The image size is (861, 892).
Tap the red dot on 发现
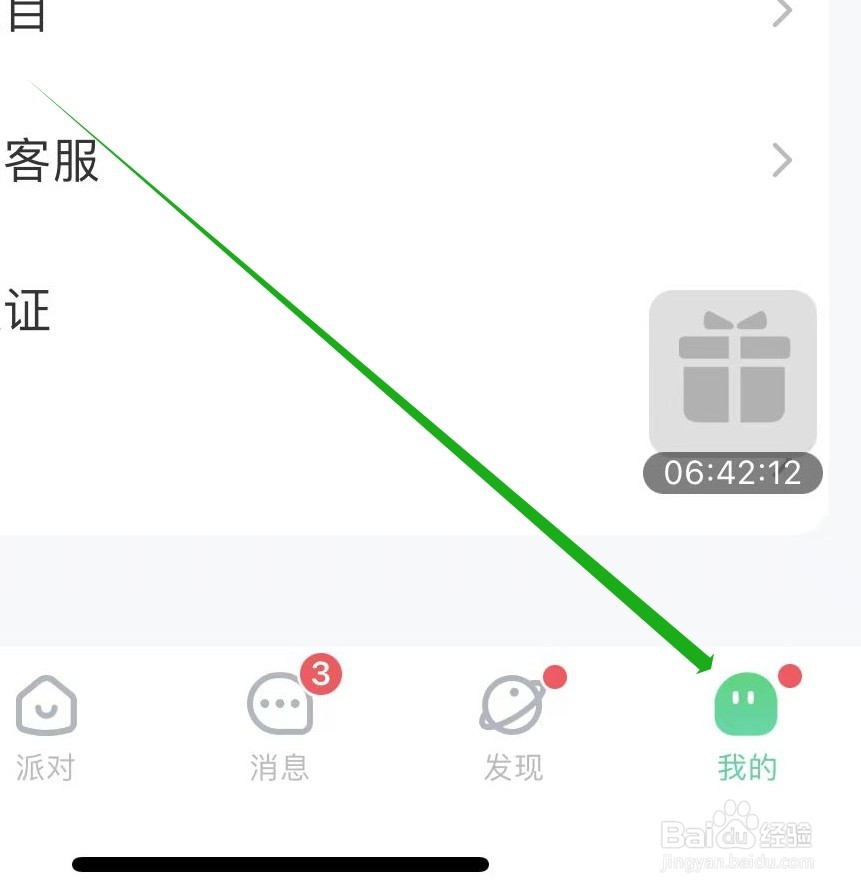point(557,677)
